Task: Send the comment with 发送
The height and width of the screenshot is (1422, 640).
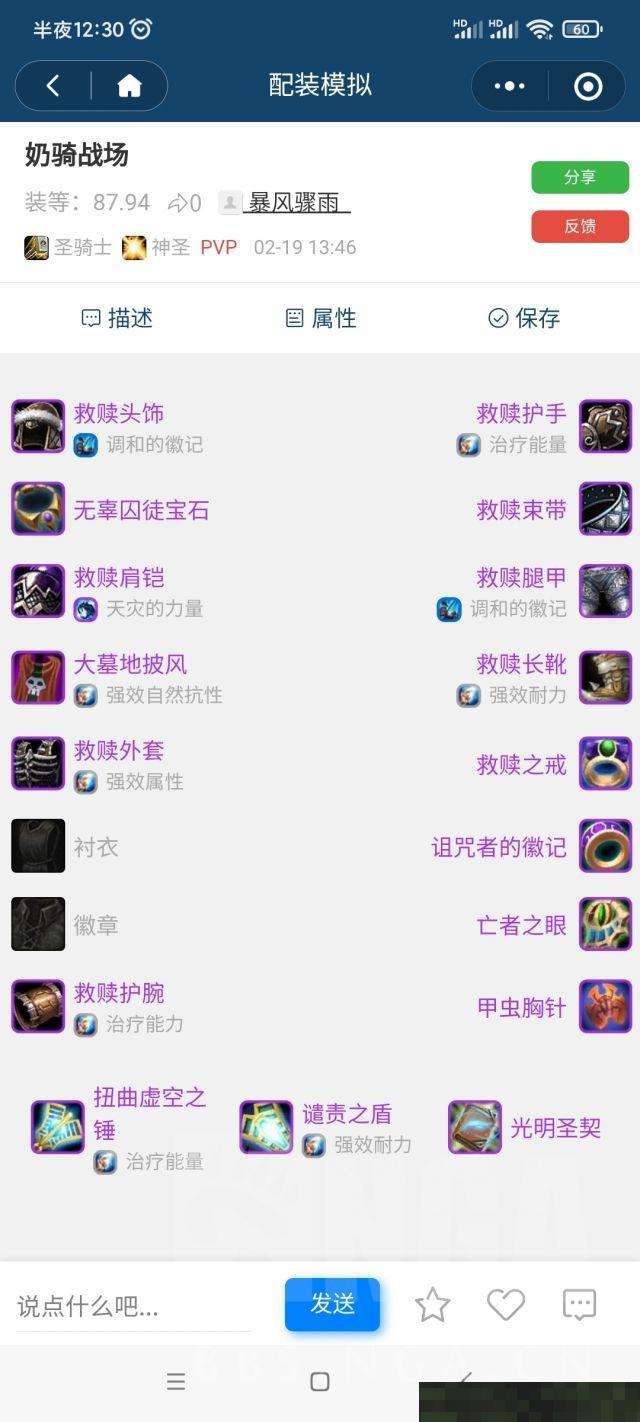Action: pos(332,1304)
